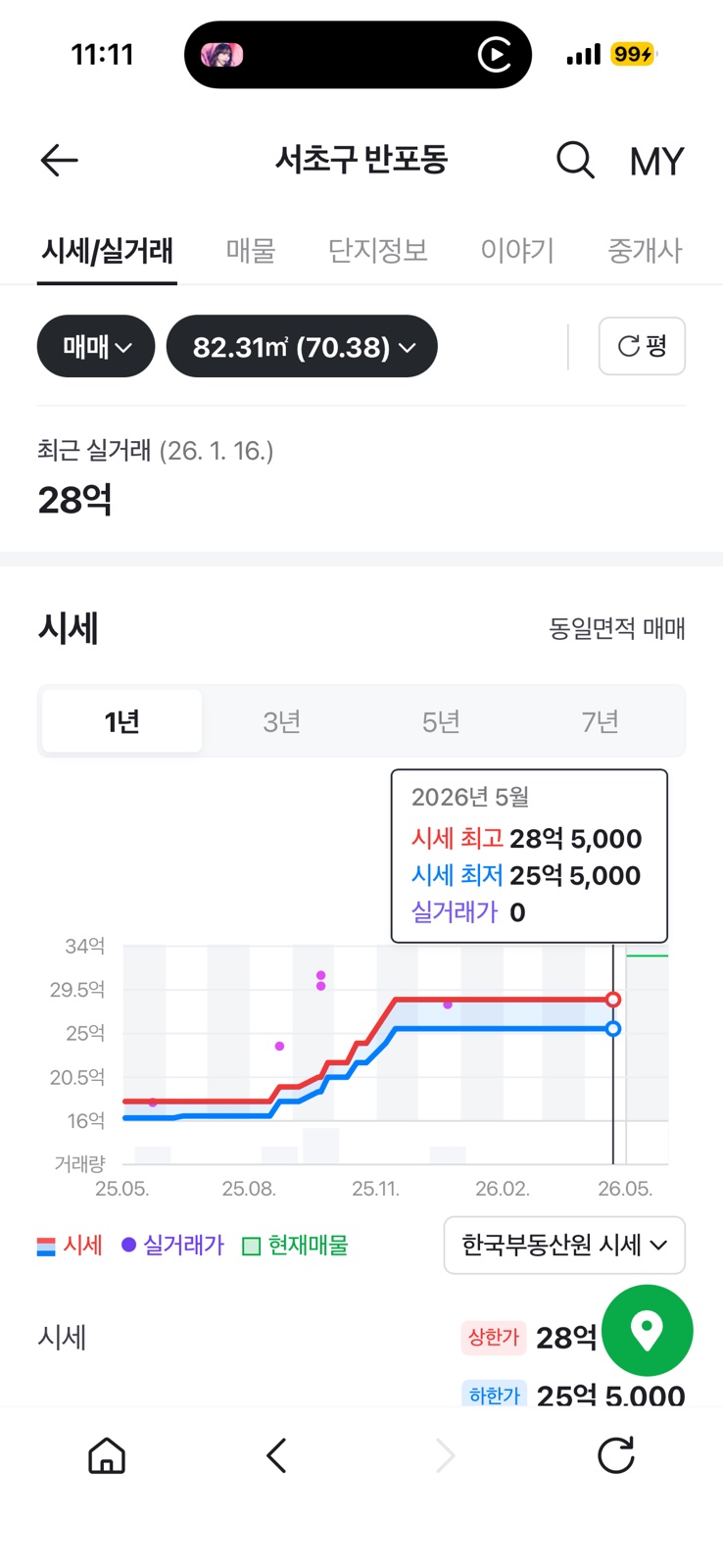Select the 7년 chart period
Image resolution: width=723 pixels, height=1568 pixels.
click(x=601, y=721)
